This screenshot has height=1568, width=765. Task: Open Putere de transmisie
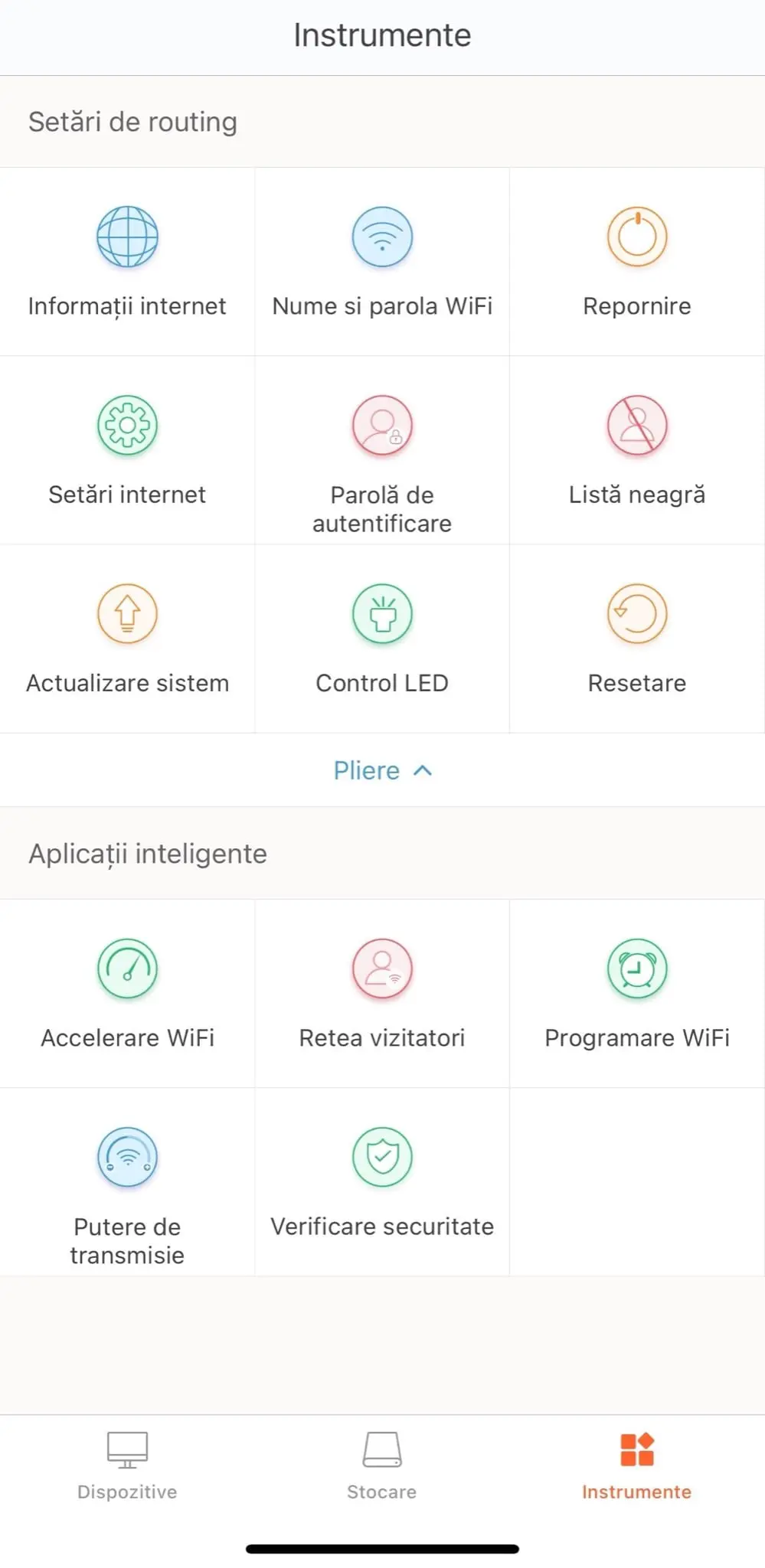point(127,1182)
